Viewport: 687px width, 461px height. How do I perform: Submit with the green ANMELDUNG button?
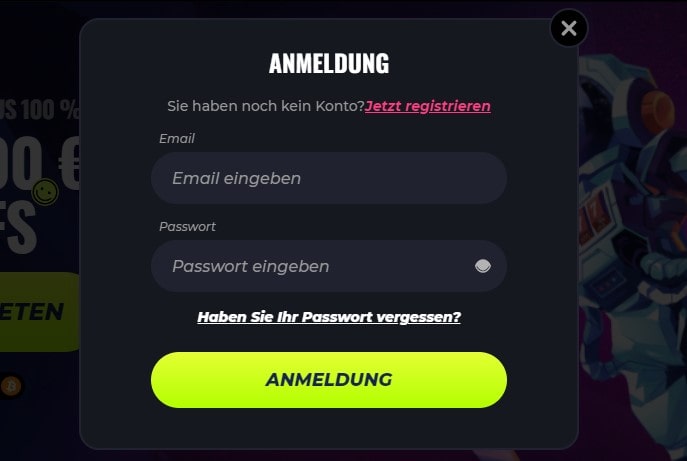[x=328, y=380]
